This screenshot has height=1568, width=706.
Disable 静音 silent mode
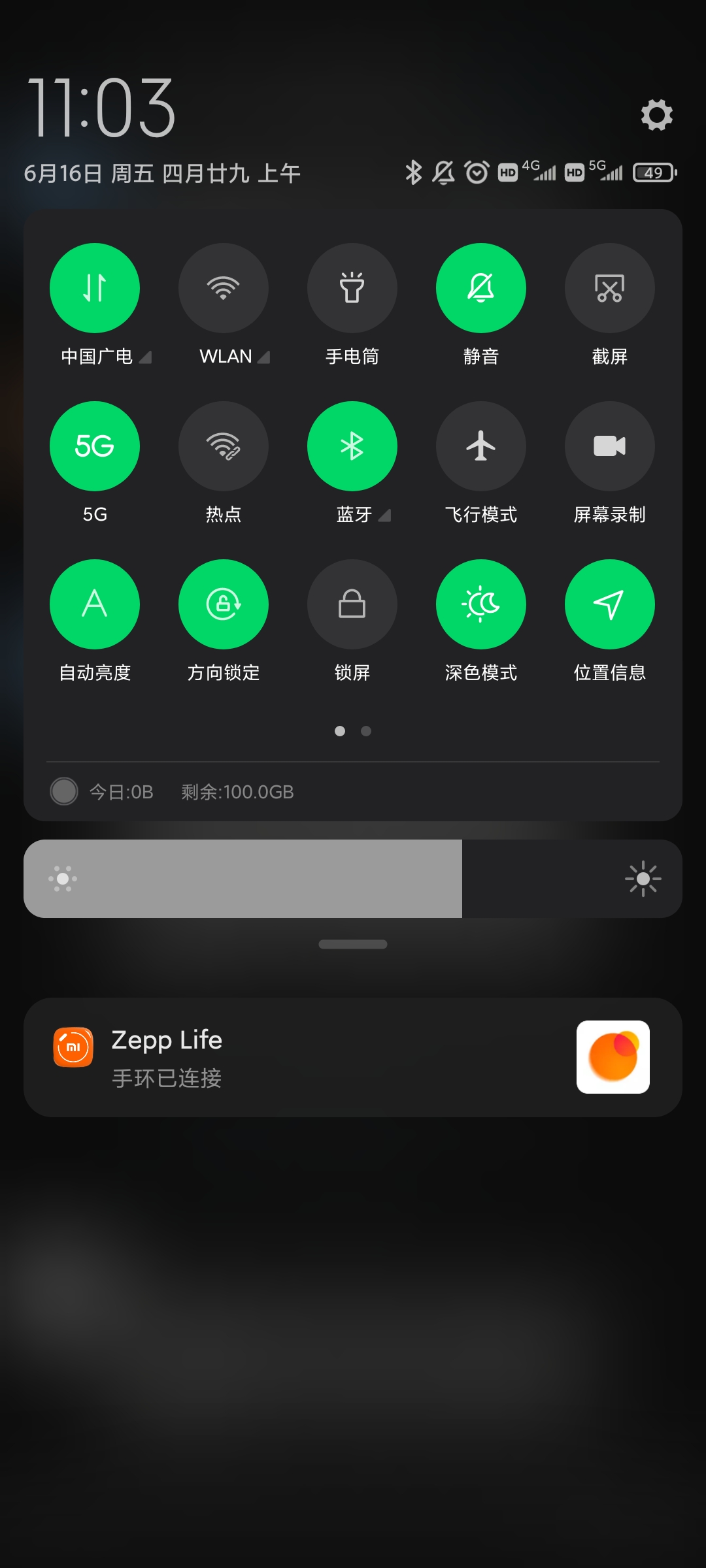(x=481, y=288)
